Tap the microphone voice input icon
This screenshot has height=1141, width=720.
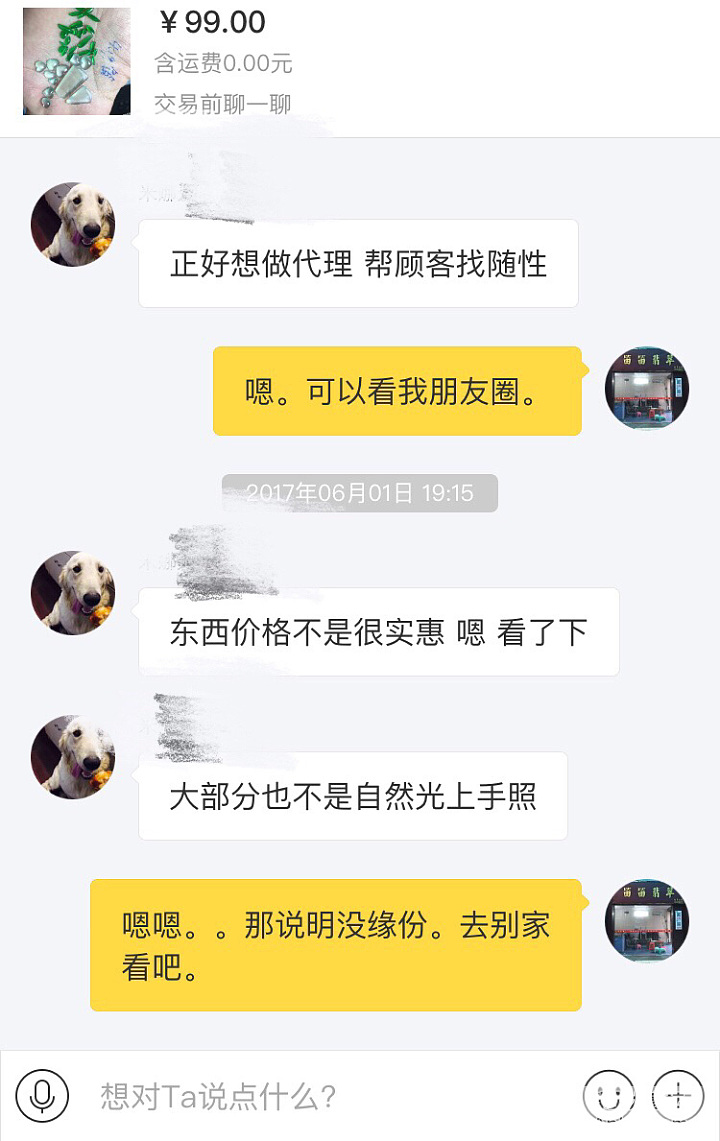tap(42, 1096)
